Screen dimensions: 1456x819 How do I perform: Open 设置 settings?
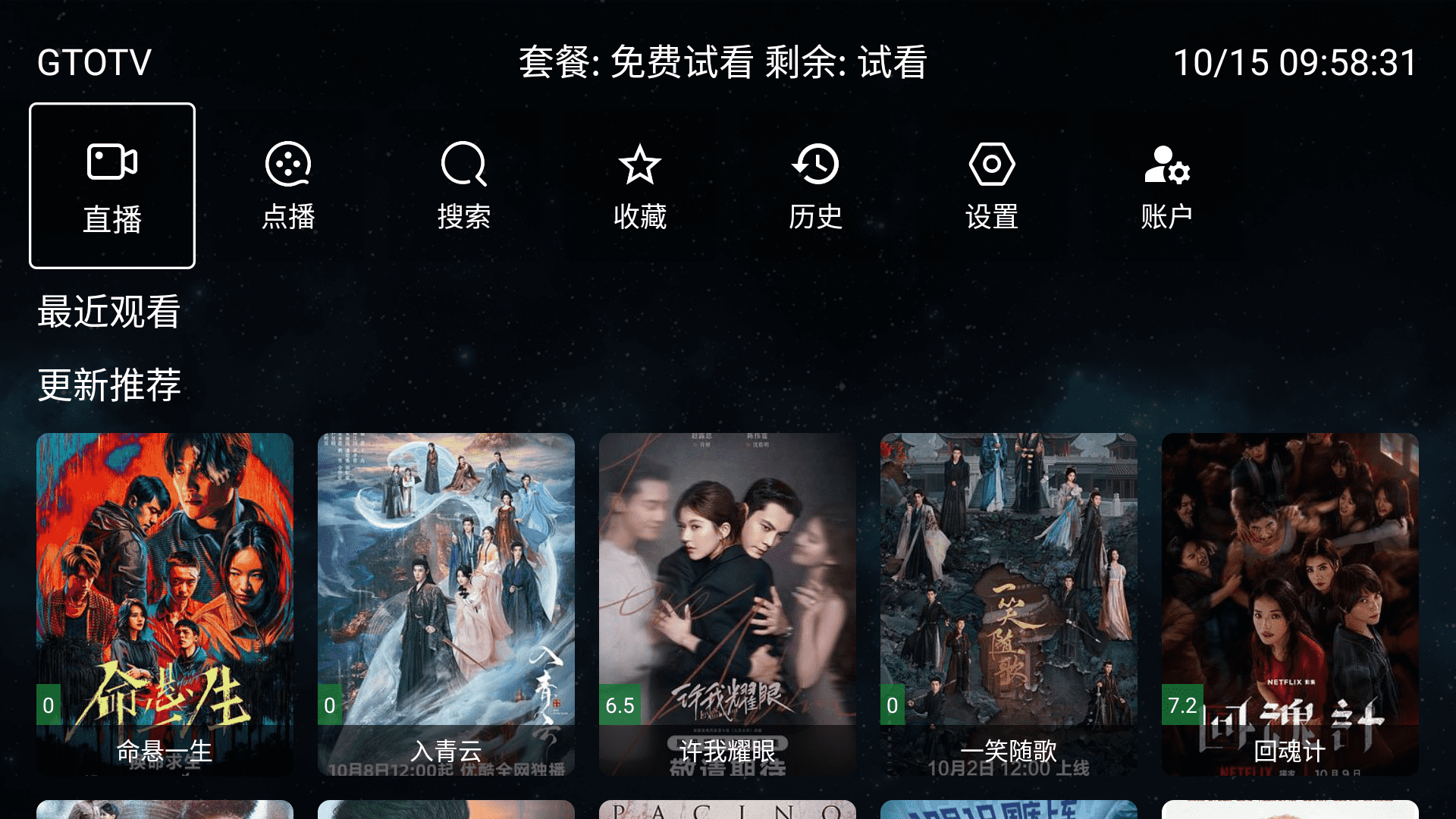[x=991, y=186]
